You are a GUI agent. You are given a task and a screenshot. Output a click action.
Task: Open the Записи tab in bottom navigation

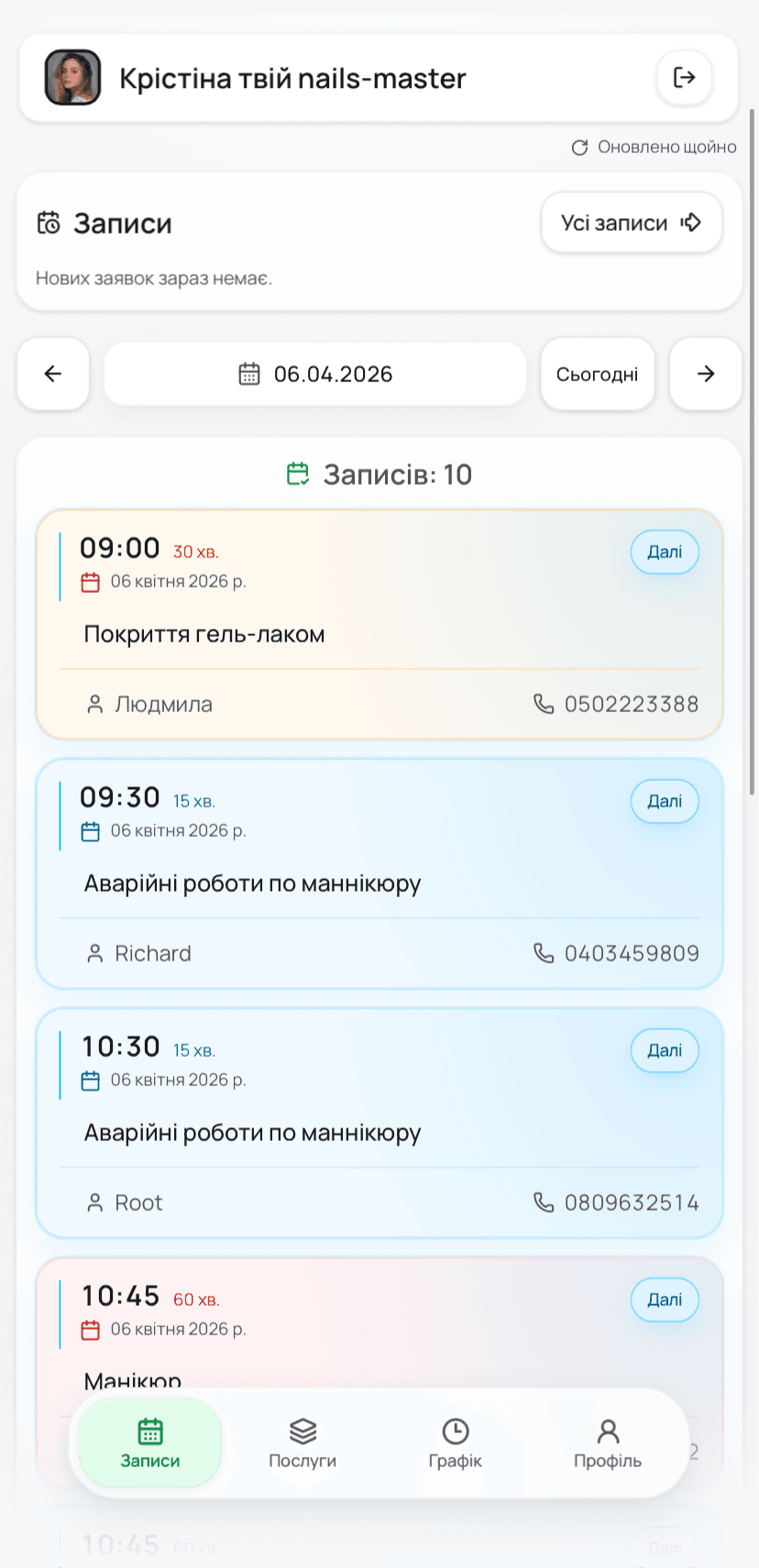click(148, 1443)
